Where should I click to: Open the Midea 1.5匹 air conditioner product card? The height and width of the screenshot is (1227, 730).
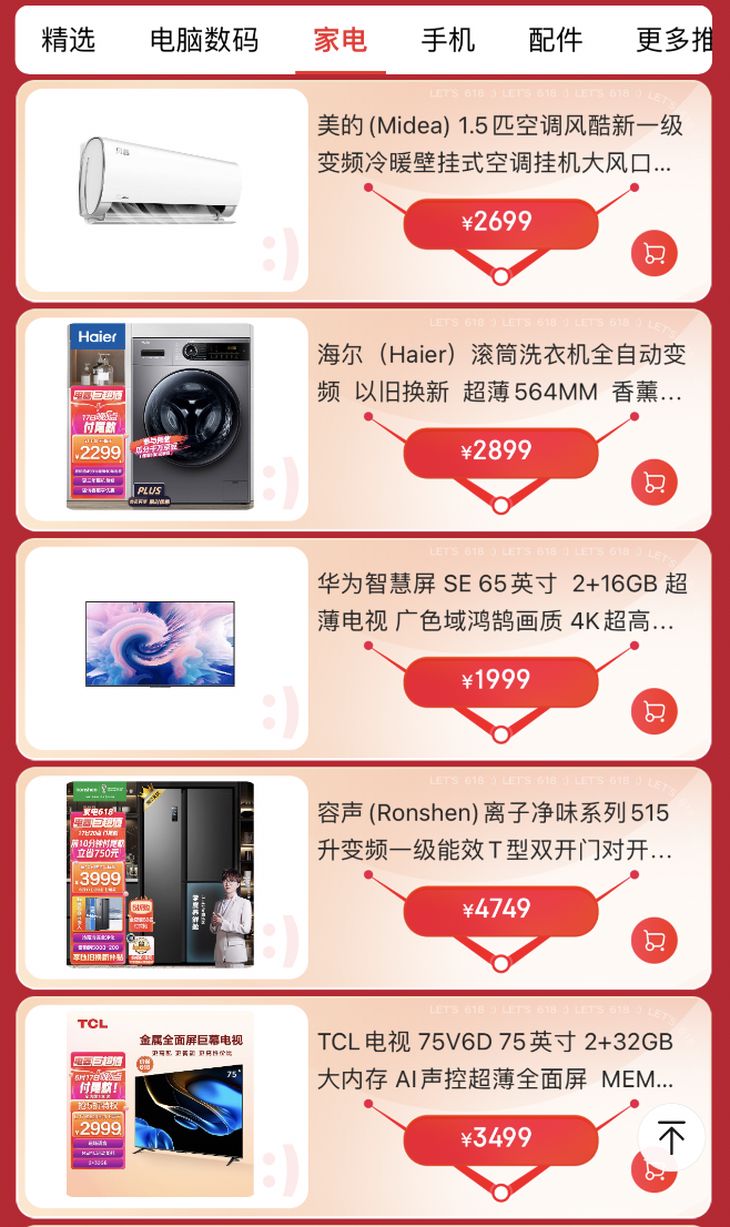(364, 191)
